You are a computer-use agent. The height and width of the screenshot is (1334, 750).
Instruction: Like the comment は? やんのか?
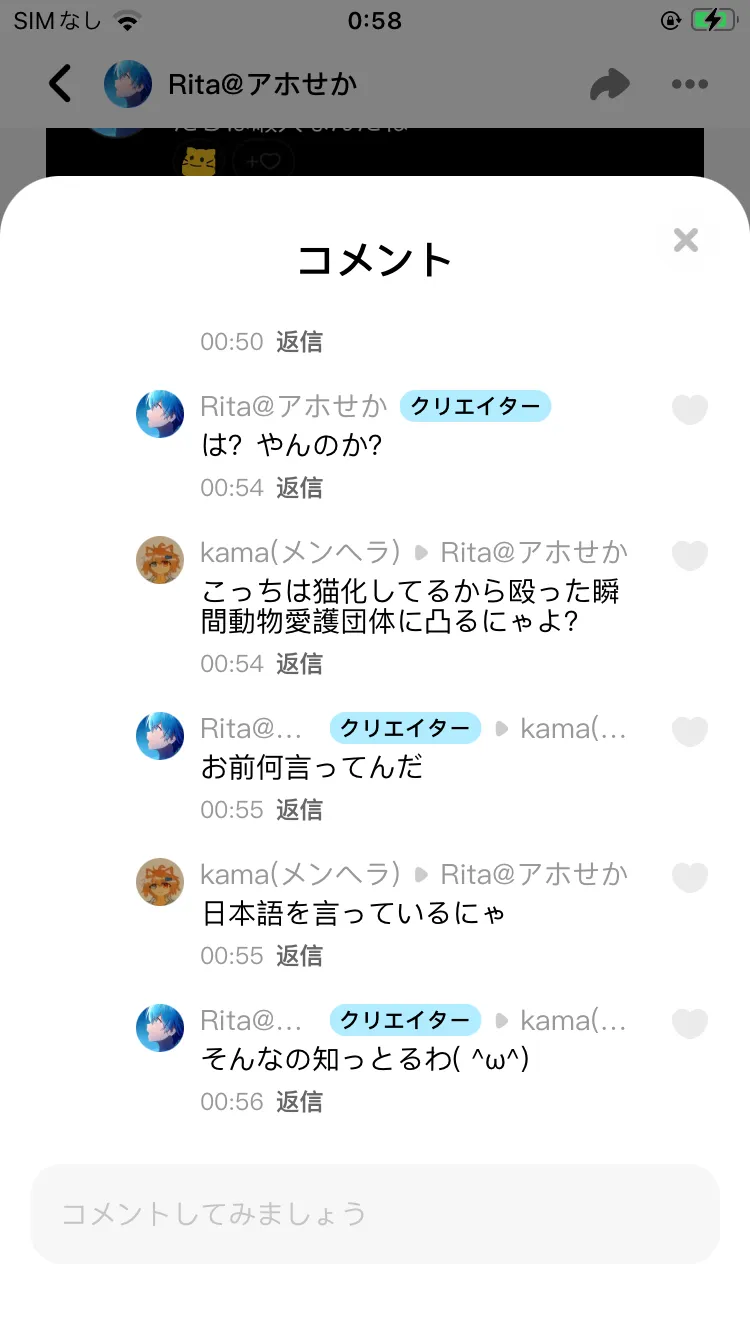[690, 409]
